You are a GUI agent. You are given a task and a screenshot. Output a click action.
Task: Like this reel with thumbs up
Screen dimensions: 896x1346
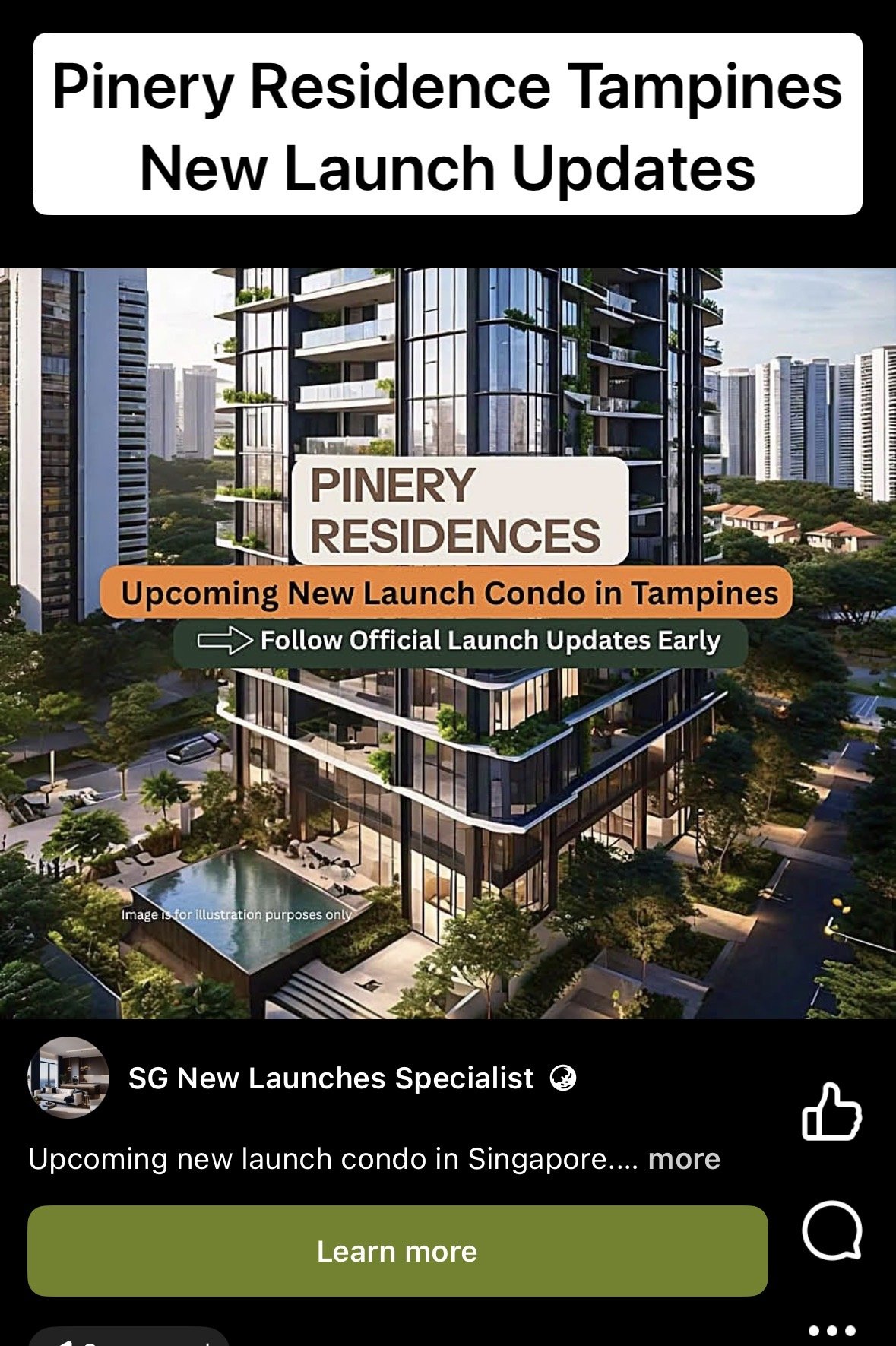coord(831,1112)
